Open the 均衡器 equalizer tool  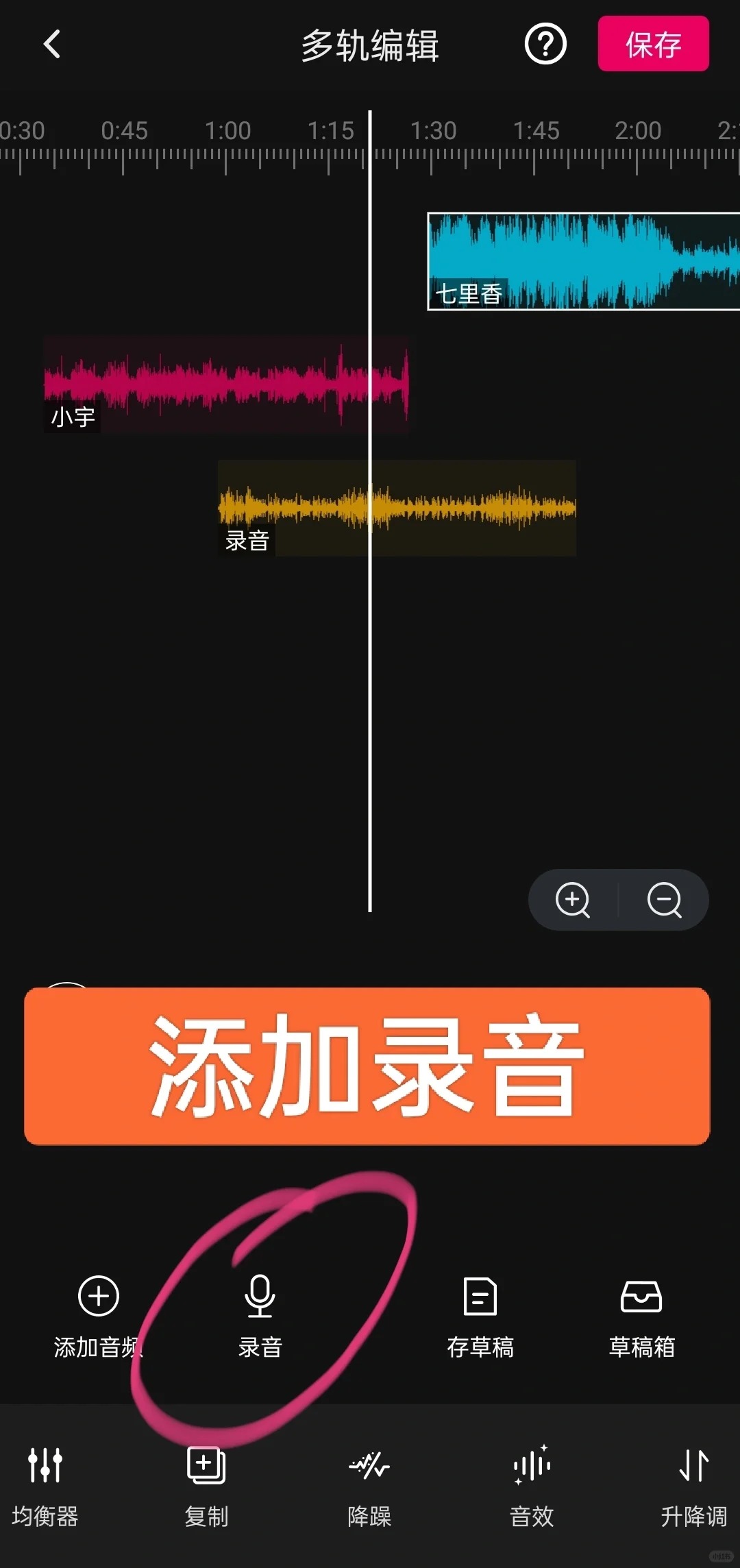45,1486
